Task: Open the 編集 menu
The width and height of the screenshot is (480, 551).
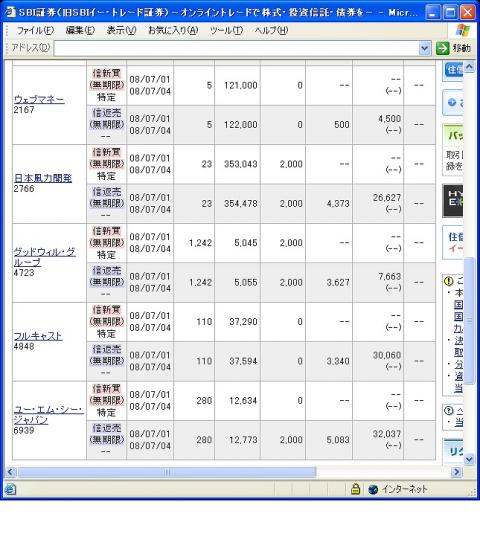Action: [x=80, y=31]
